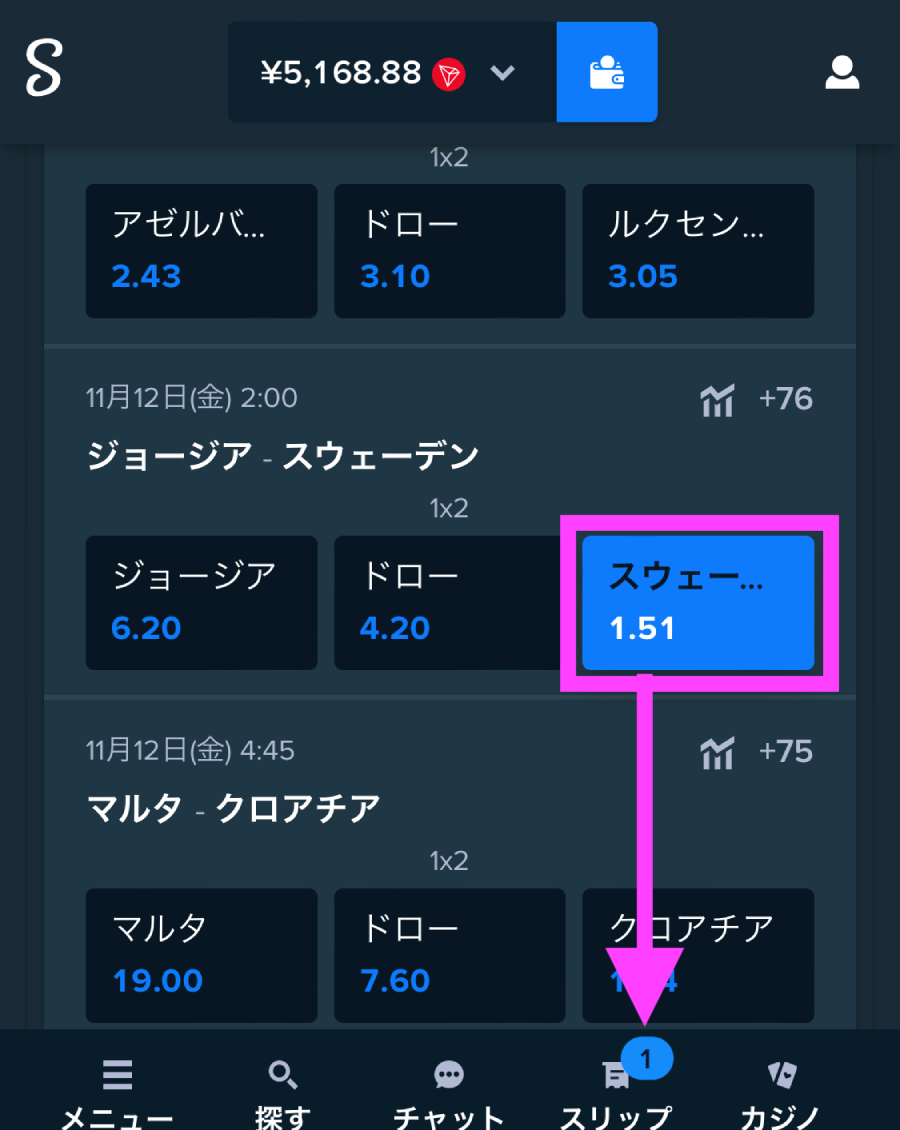Select ドロー odds 3.10
The image size is (900, 1130).
449,251
